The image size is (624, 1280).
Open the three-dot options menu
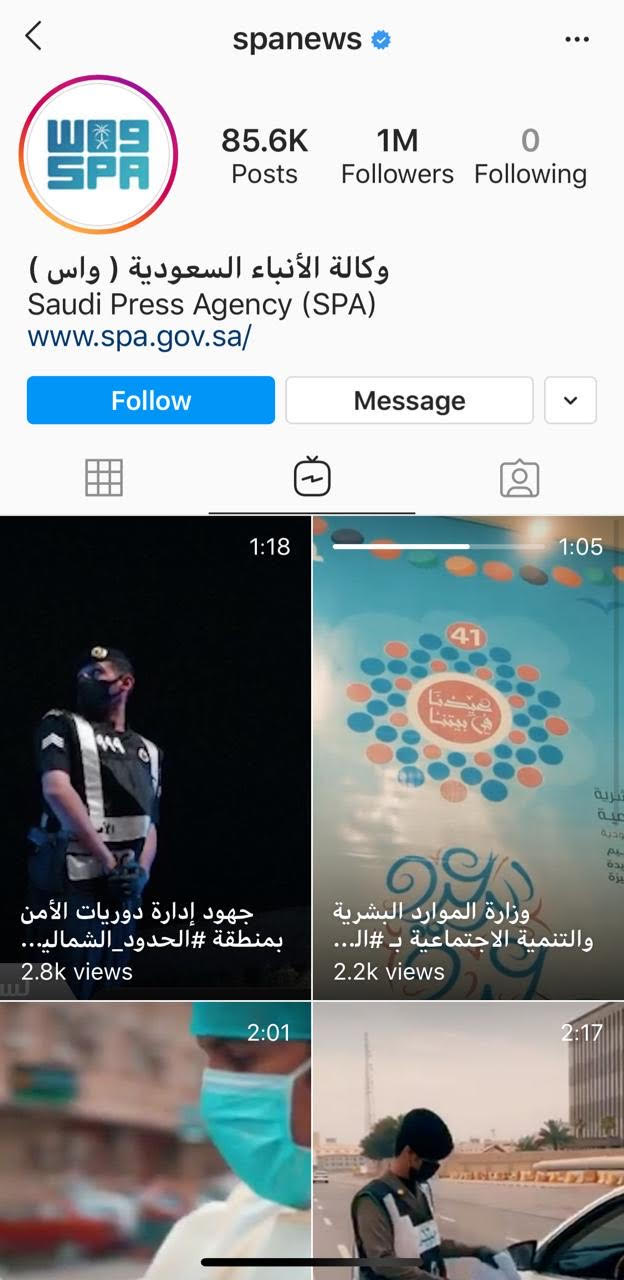577,40
